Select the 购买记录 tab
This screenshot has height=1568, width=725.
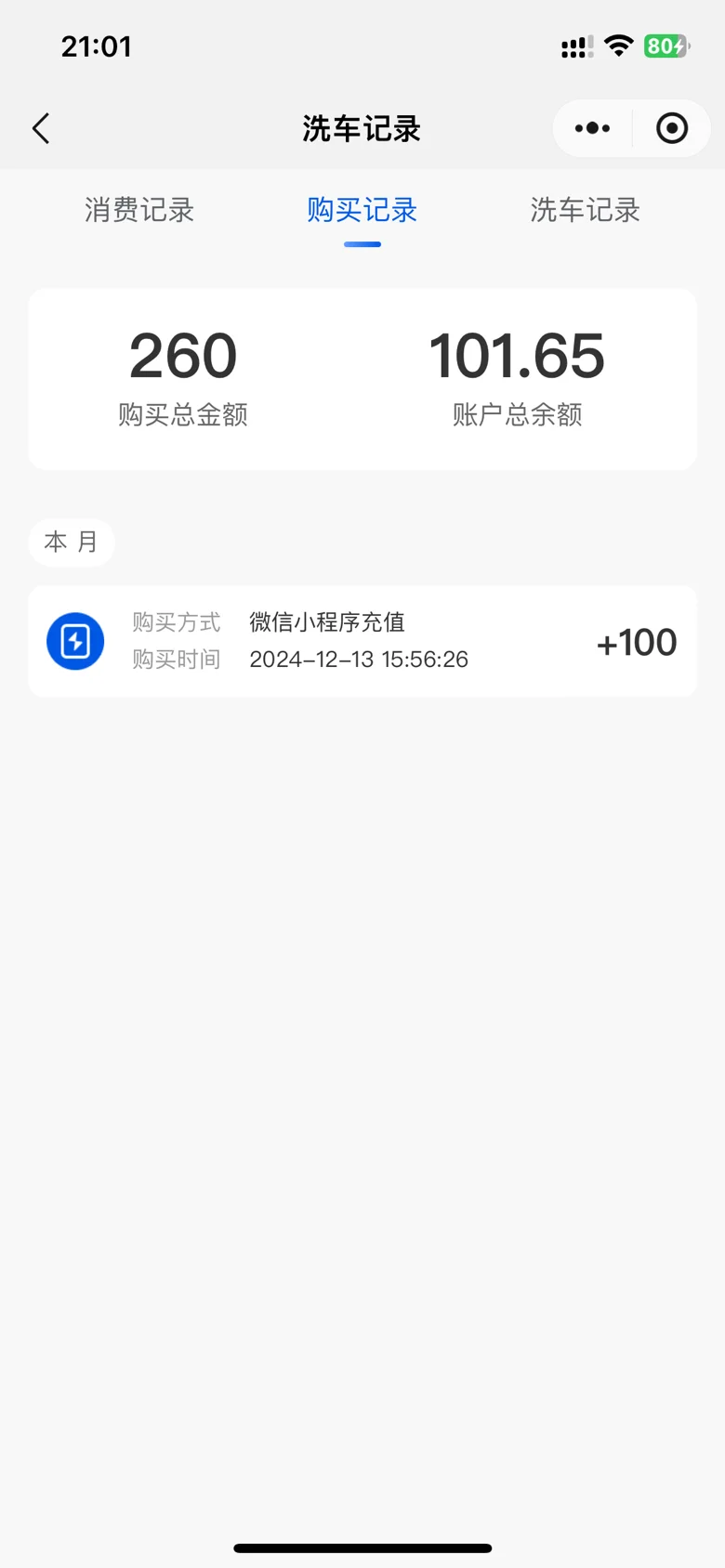[x=362, y=210]
